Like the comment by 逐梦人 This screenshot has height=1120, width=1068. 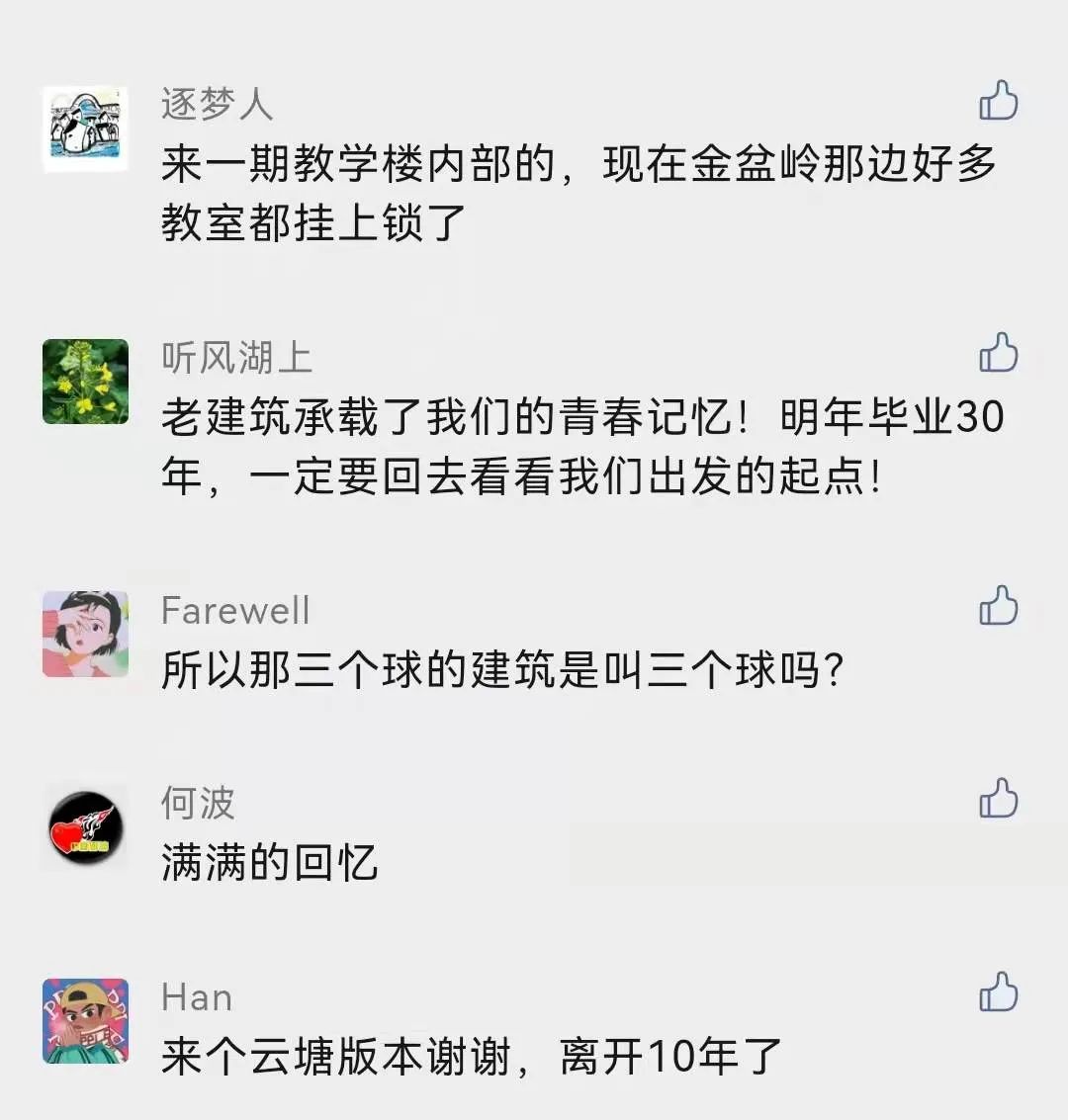998,101
